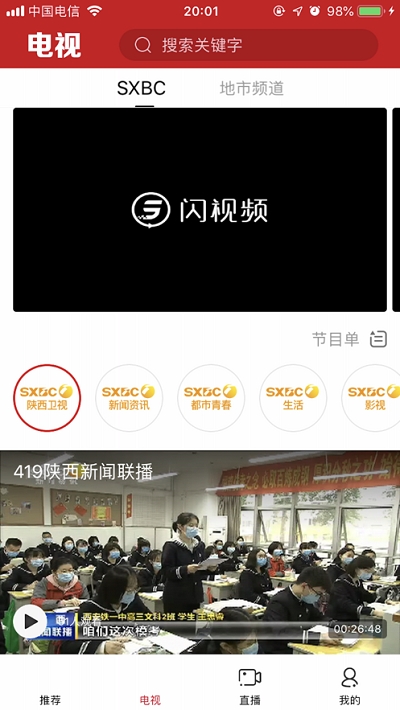
Task: Switch to the 都市青春 channel
Action: coord(211,398)
